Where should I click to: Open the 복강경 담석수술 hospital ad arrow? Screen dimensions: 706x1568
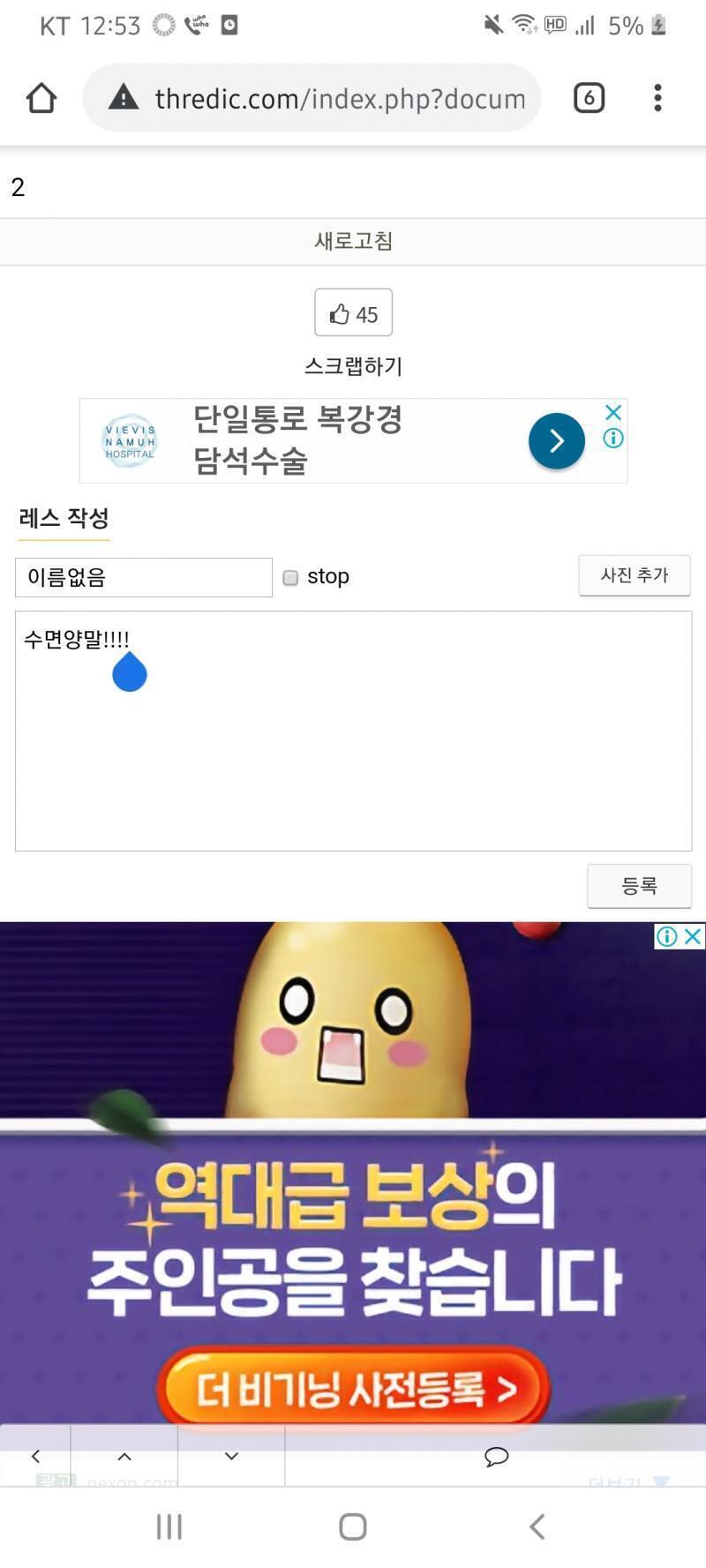point(556,440)
